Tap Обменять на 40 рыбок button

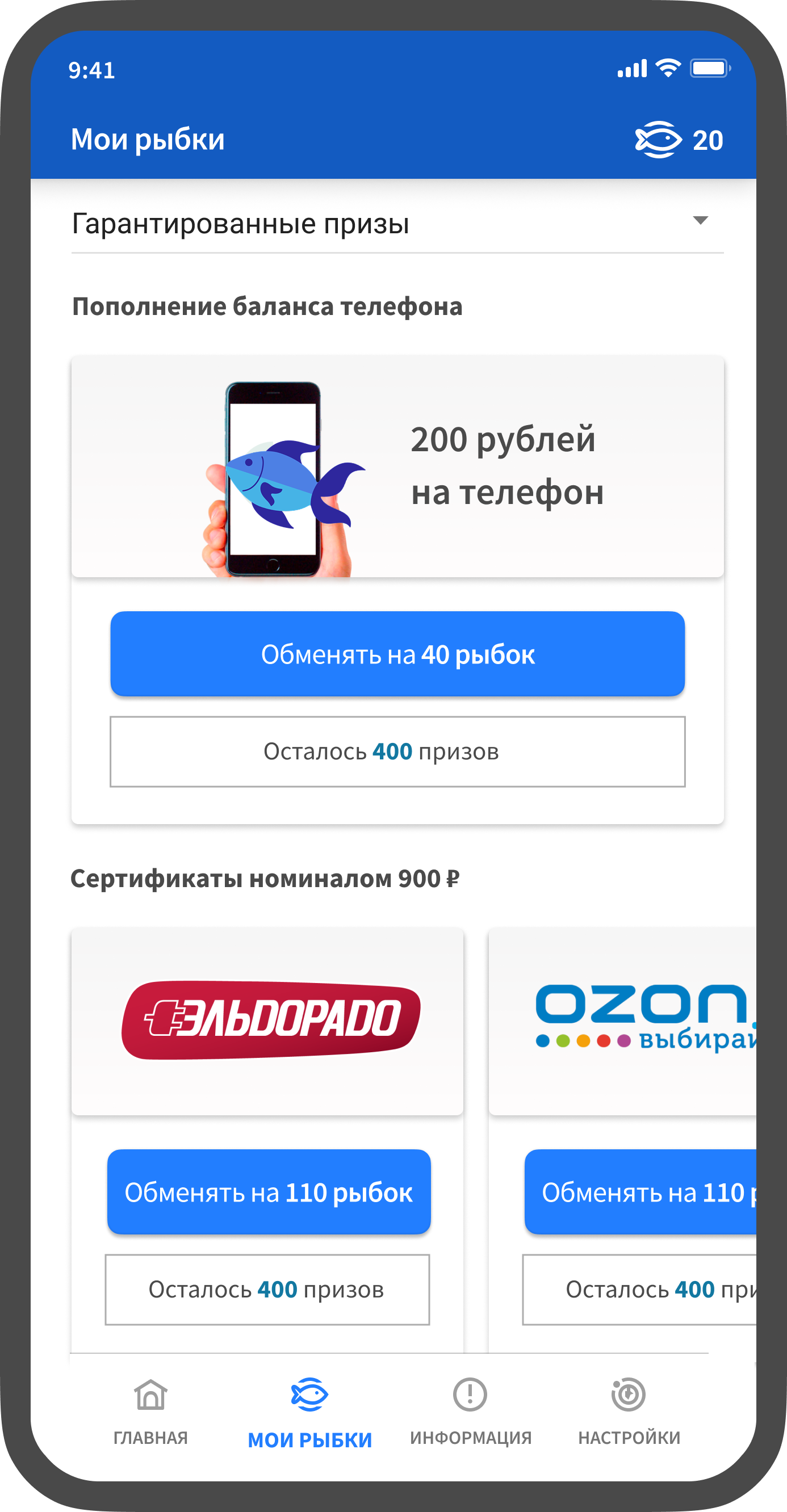(x=397, y=654)
